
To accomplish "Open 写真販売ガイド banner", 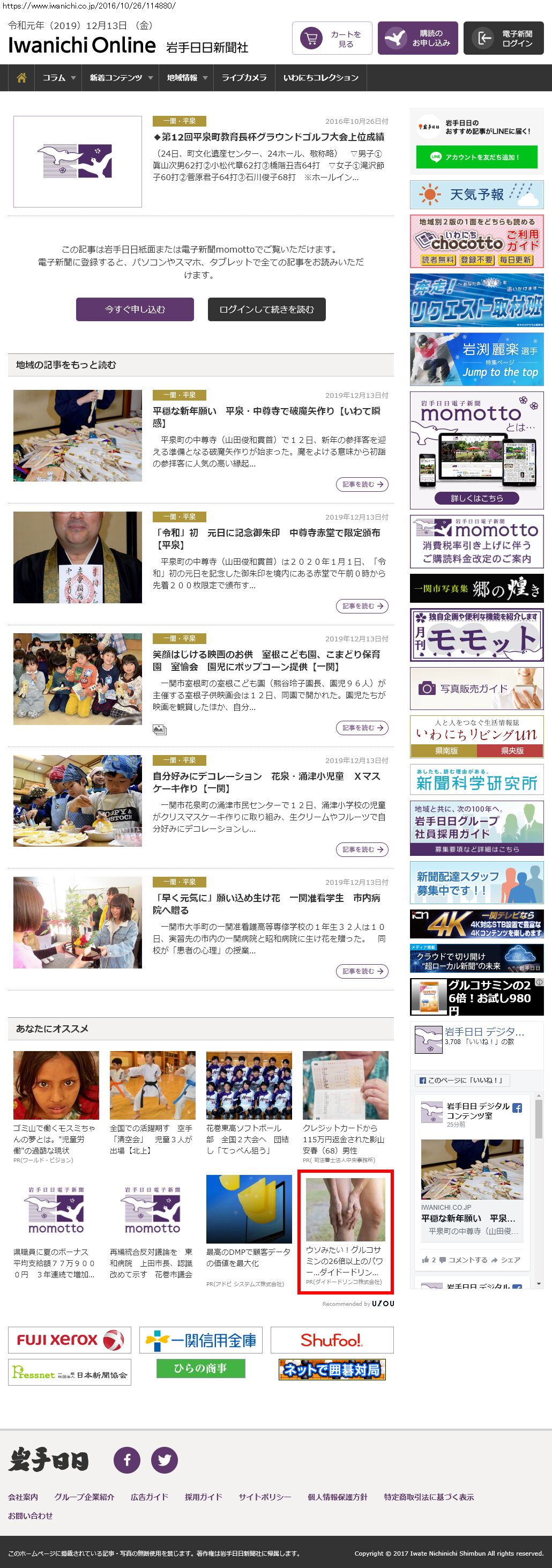I will click(x=476, y=689).
